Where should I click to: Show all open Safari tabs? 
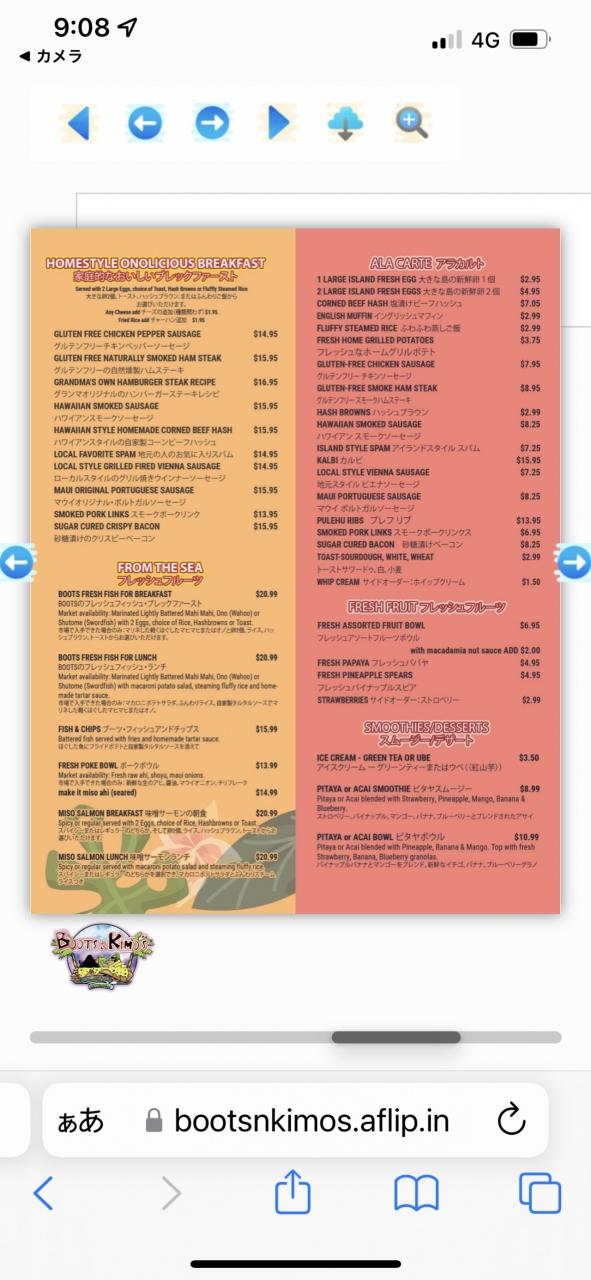pos(540,1193)
